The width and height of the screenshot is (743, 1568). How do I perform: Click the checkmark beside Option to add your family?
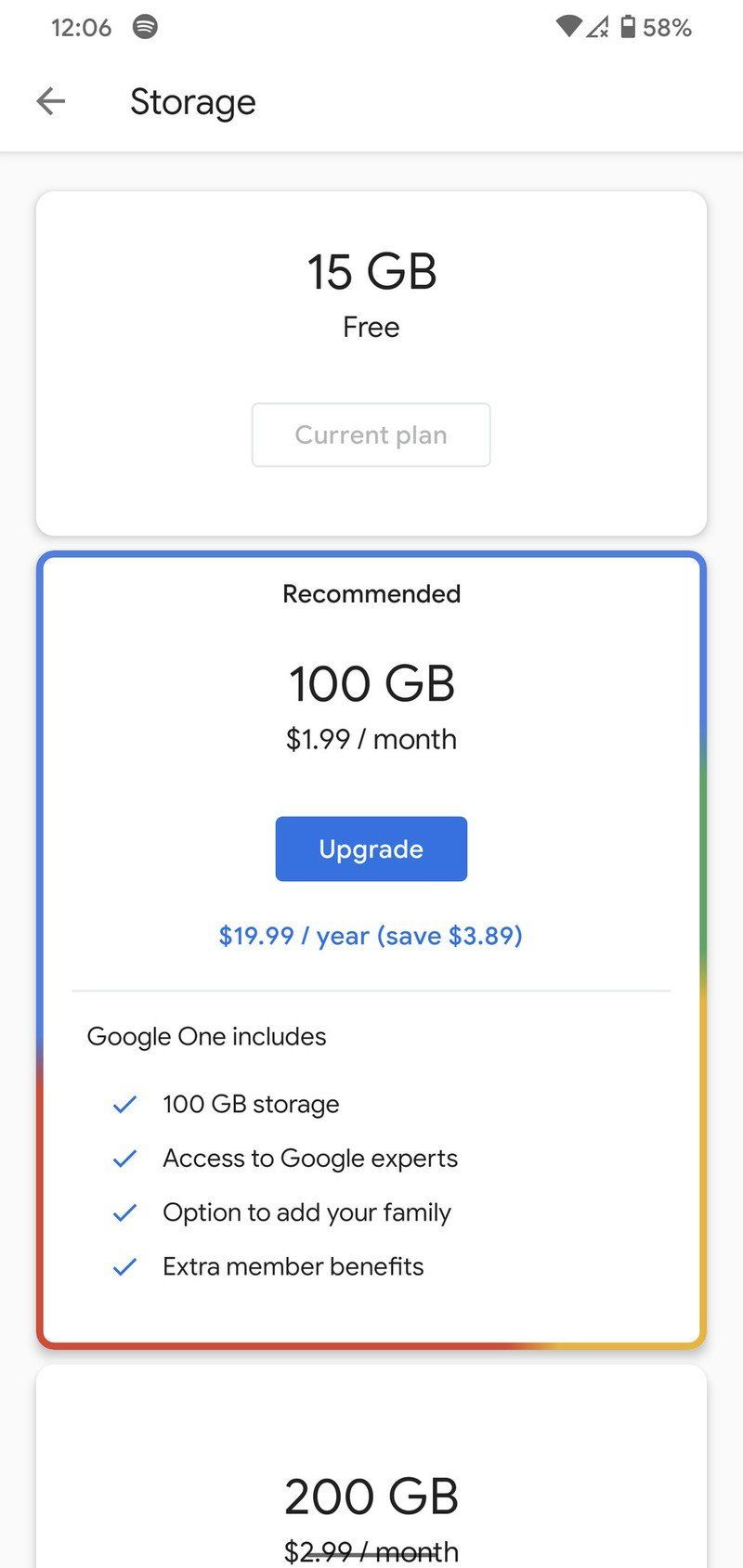124,1212
